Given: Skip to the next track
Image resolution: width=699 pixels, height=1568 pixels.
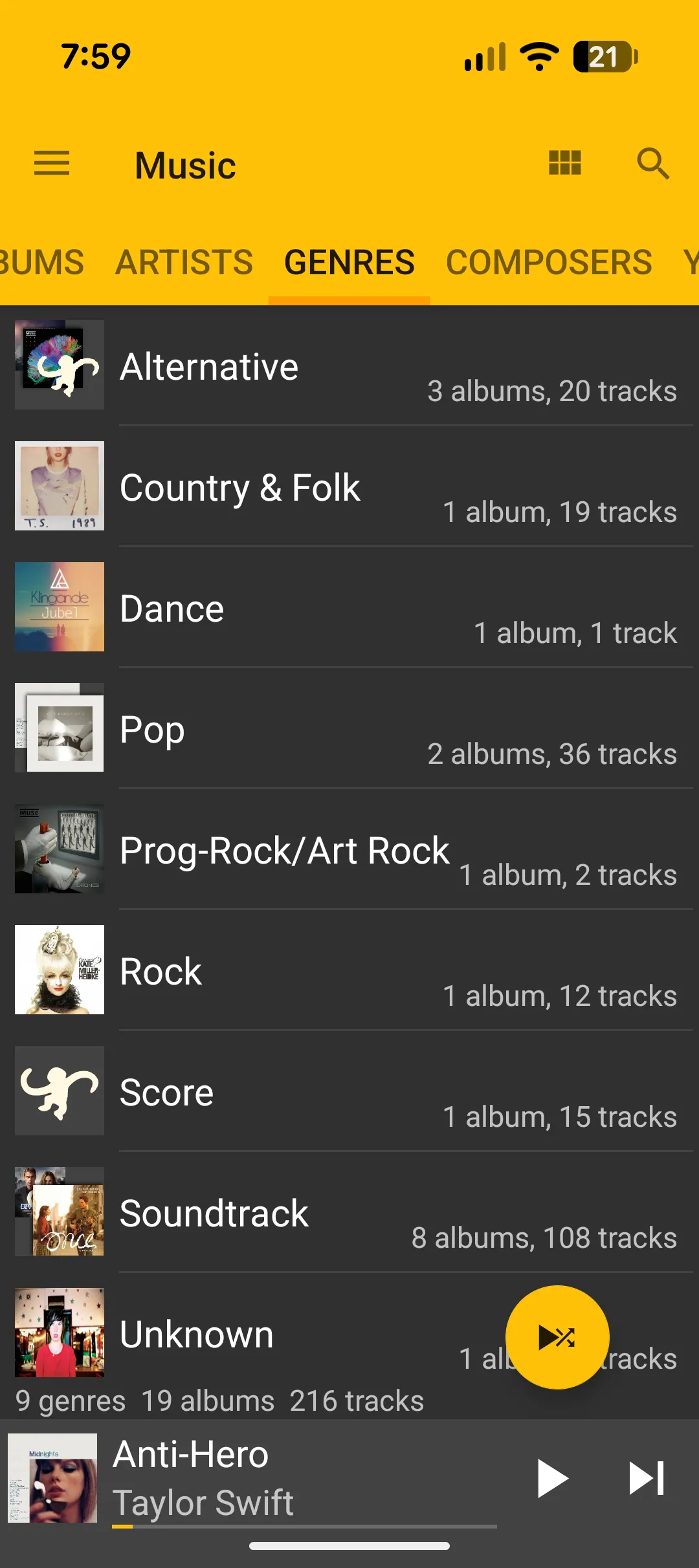Looking at the screenshot, I should pos(646,1479).
